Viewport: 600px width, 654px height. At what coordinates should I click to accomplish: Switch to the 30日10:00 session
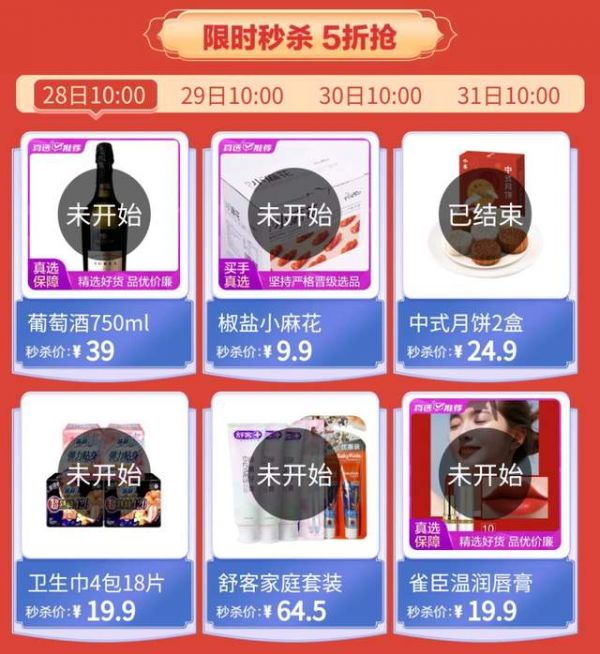(370, 96)
